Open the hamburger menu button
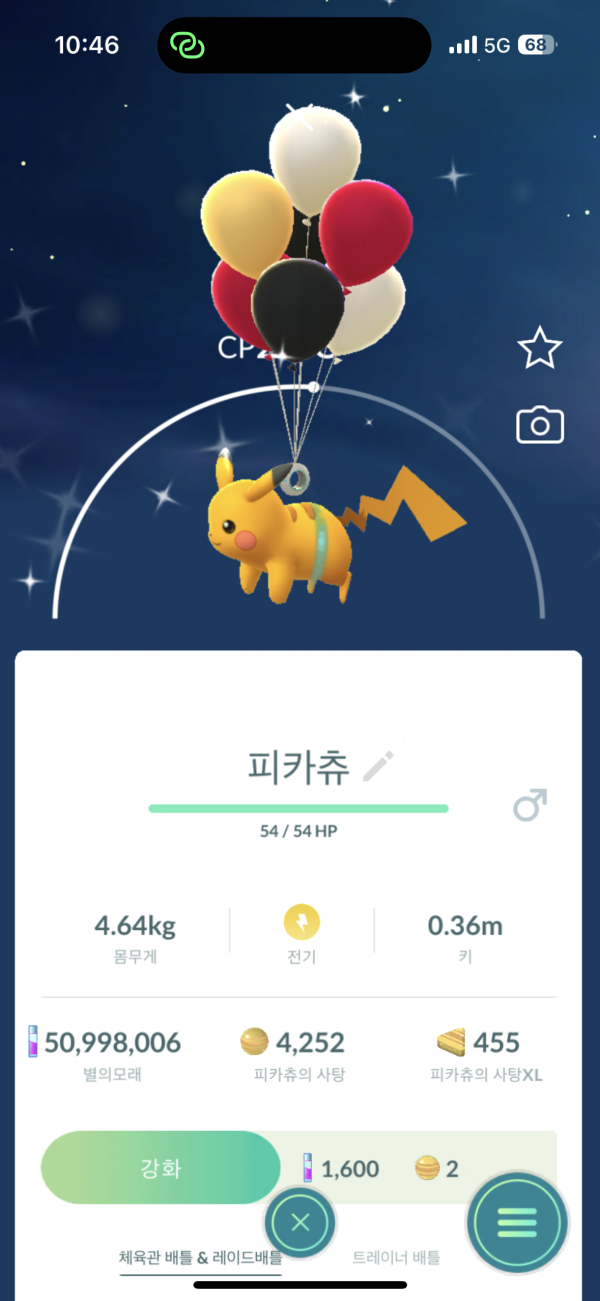The width and height of the screenshot is (600, 1301). [517, 1222]
